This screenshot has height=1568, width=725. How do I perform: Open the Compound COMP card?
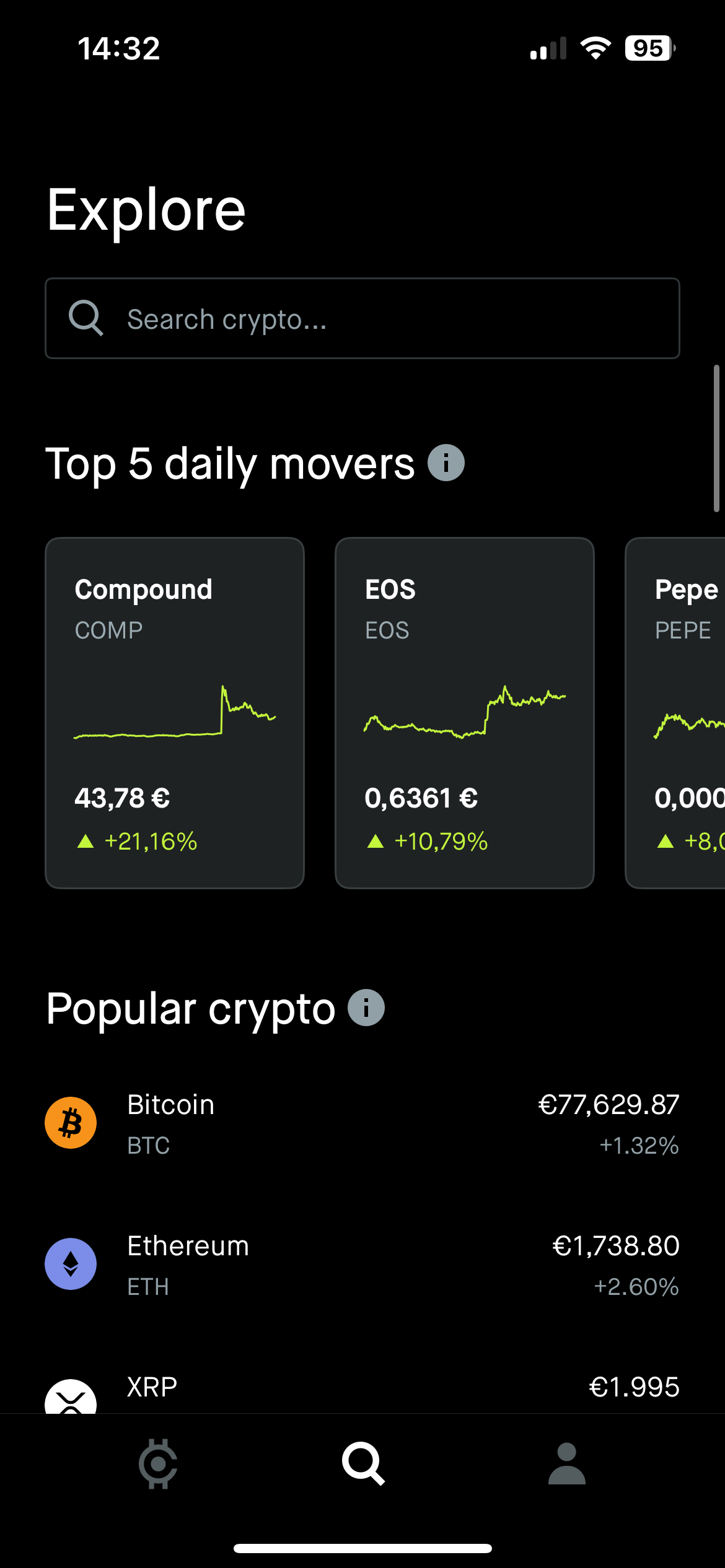[x=175, y=712]
